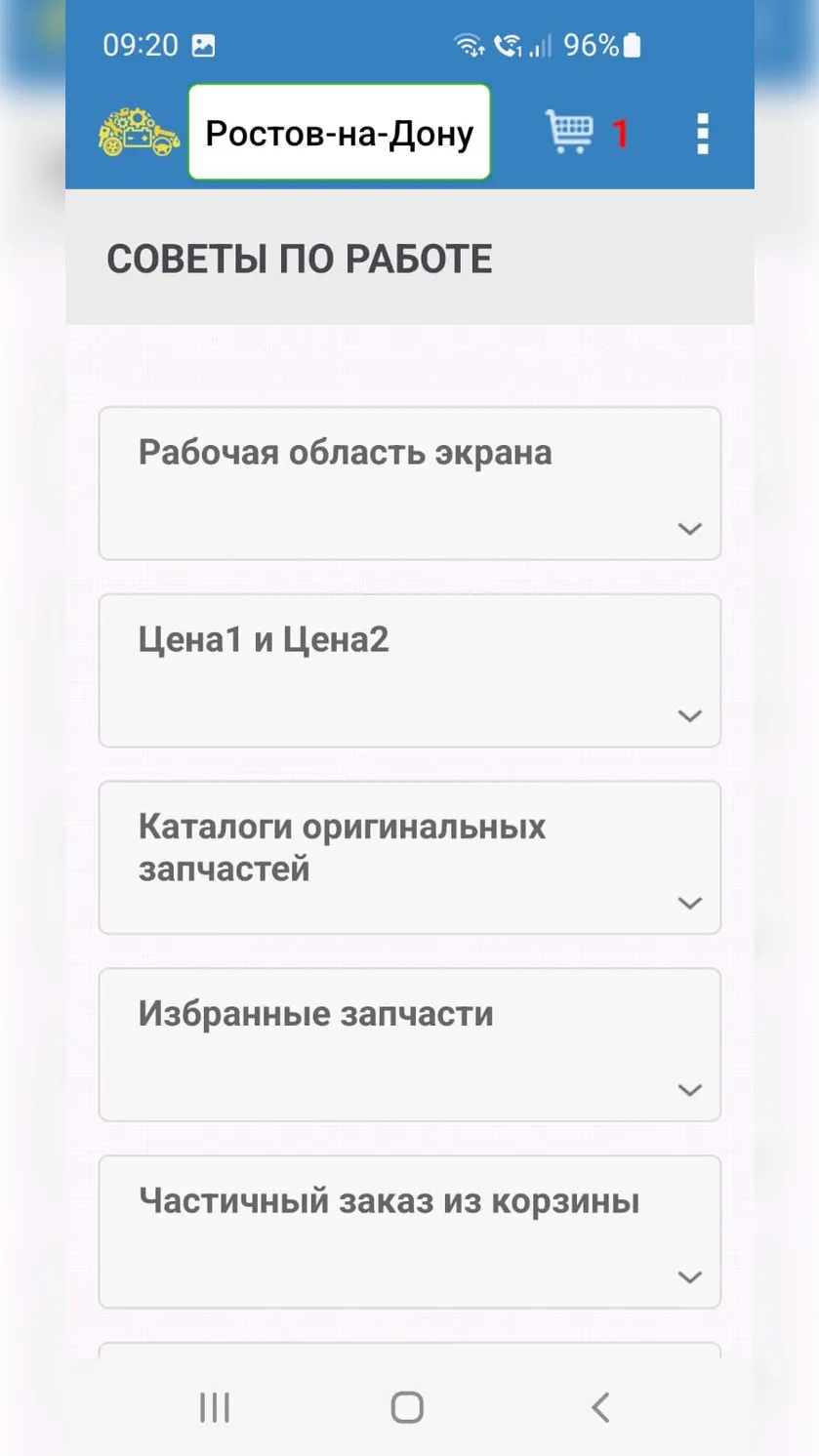Image resolution: width=819 pixels, height=1456 pixels.
Task: Open recent apps from navigation bar
Action: (x=215, y=1407)
